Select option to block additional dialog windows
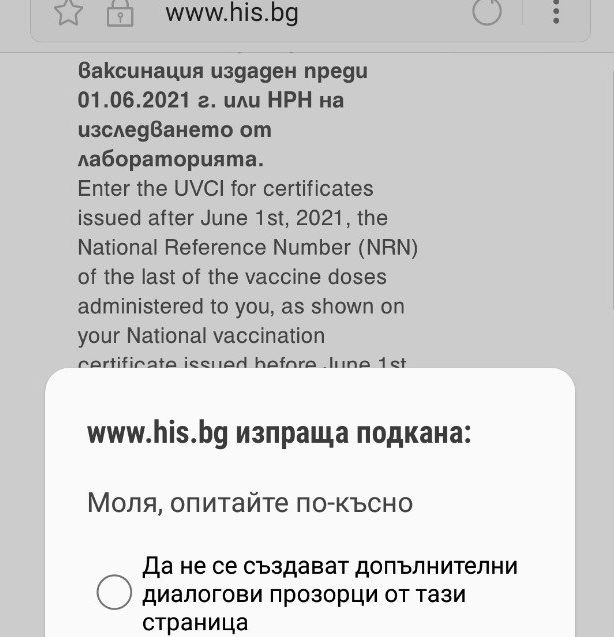Screen dimensions: 614x637 [114, 592]
